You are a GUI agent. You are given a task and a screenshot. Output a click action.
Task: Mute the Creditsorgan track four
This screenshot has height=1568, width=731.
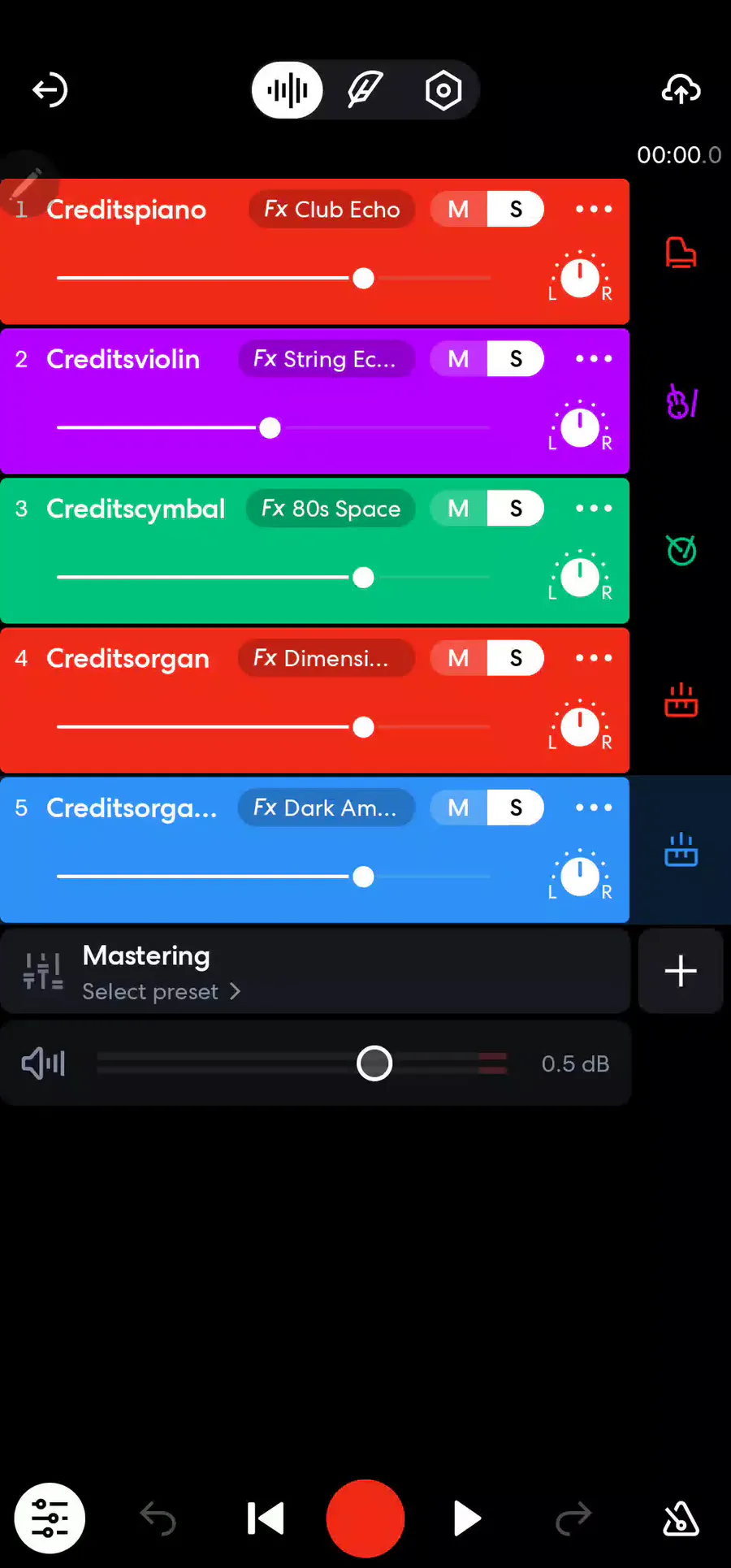[458, 658]
